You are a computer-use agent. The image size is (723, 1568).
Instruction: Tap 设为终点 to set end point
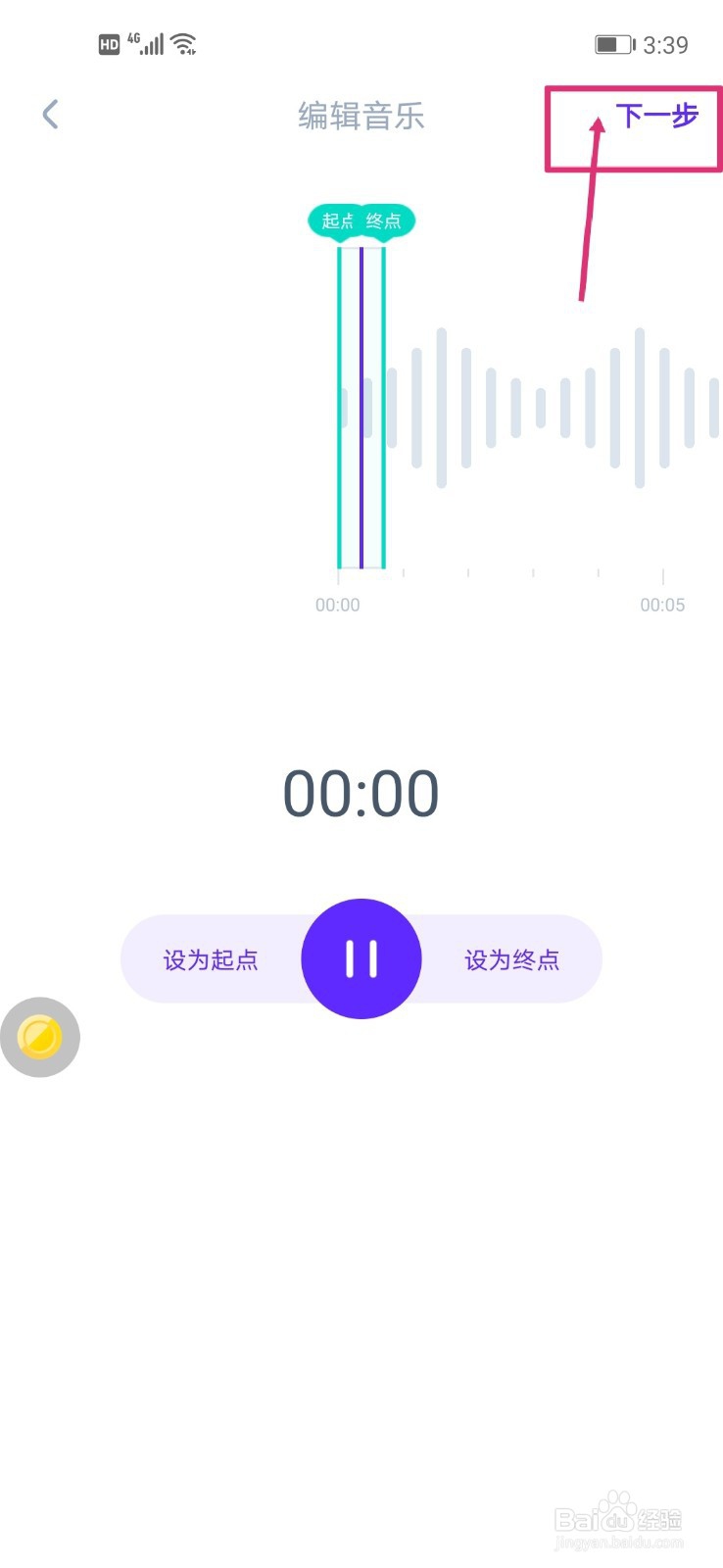(512, 959)
